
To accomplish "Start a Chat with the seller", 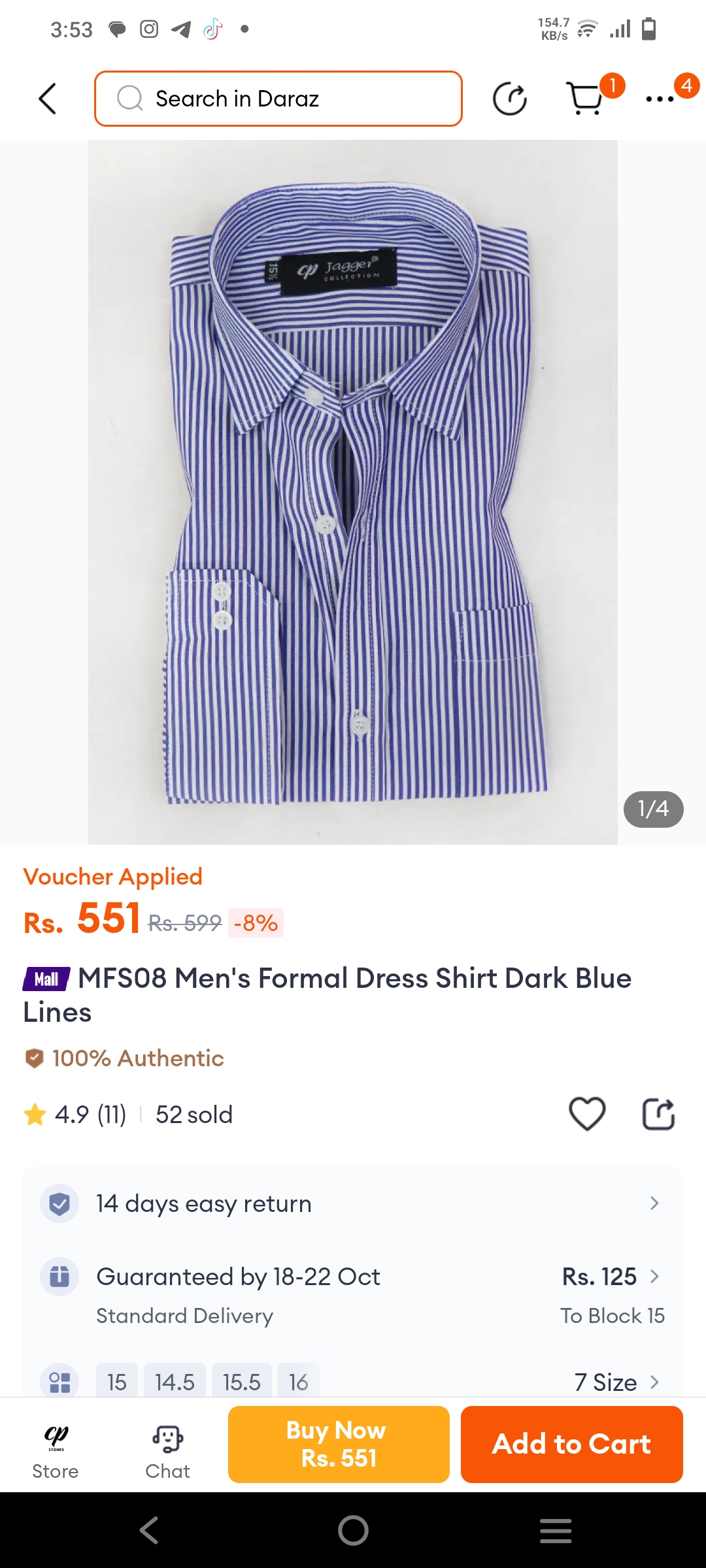I will click(x=167, y=1452).
